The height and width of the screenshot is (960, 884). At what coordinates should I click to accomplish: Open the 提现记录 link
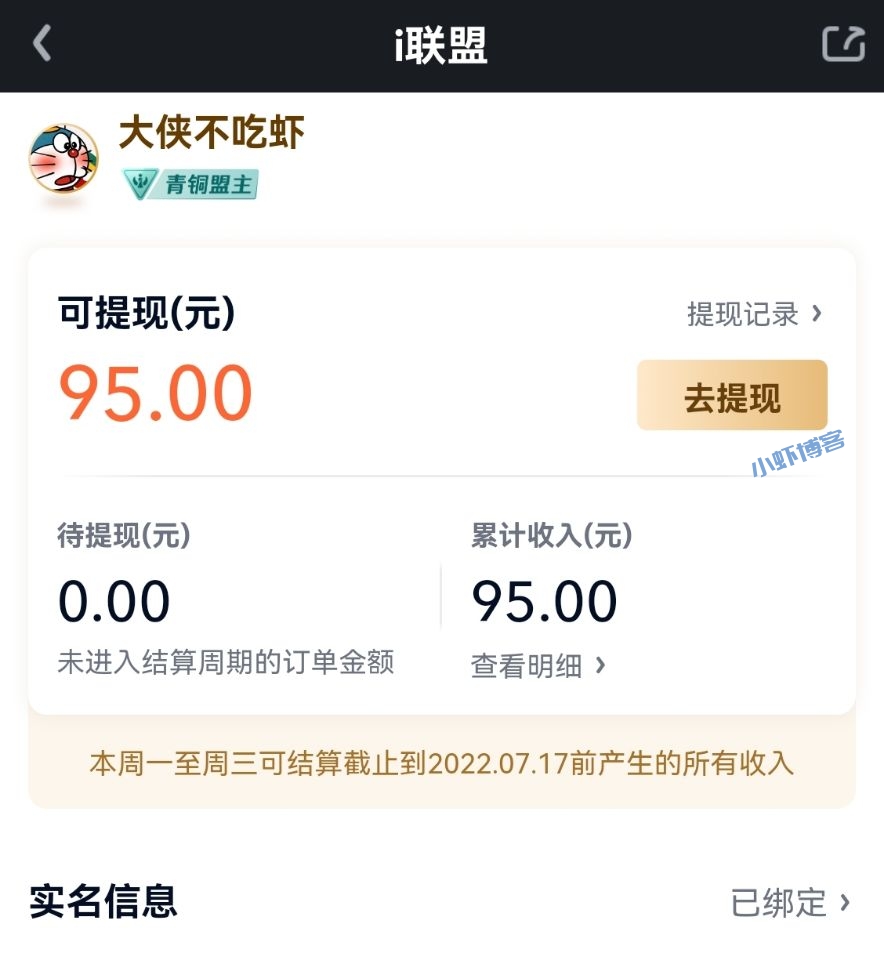click(740, 314)
